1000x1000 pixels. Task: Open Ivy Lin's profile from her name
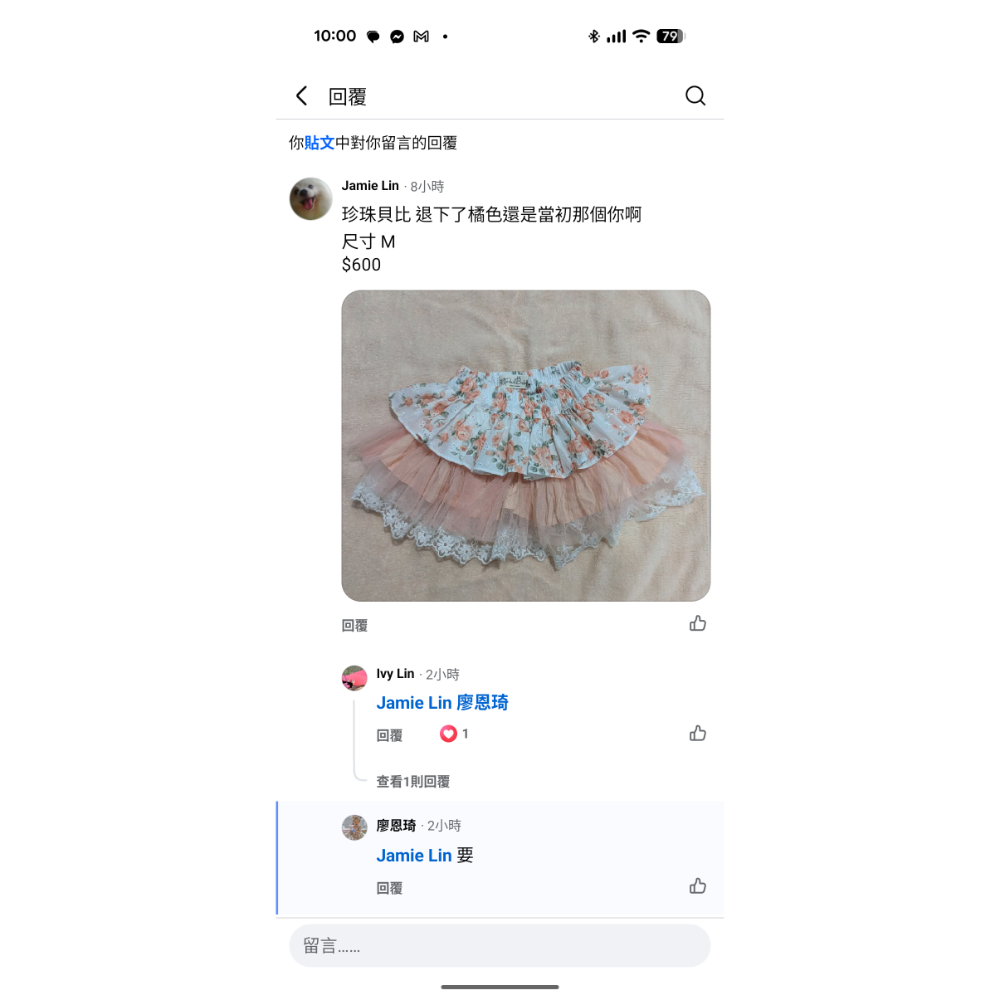click(395, 674)
